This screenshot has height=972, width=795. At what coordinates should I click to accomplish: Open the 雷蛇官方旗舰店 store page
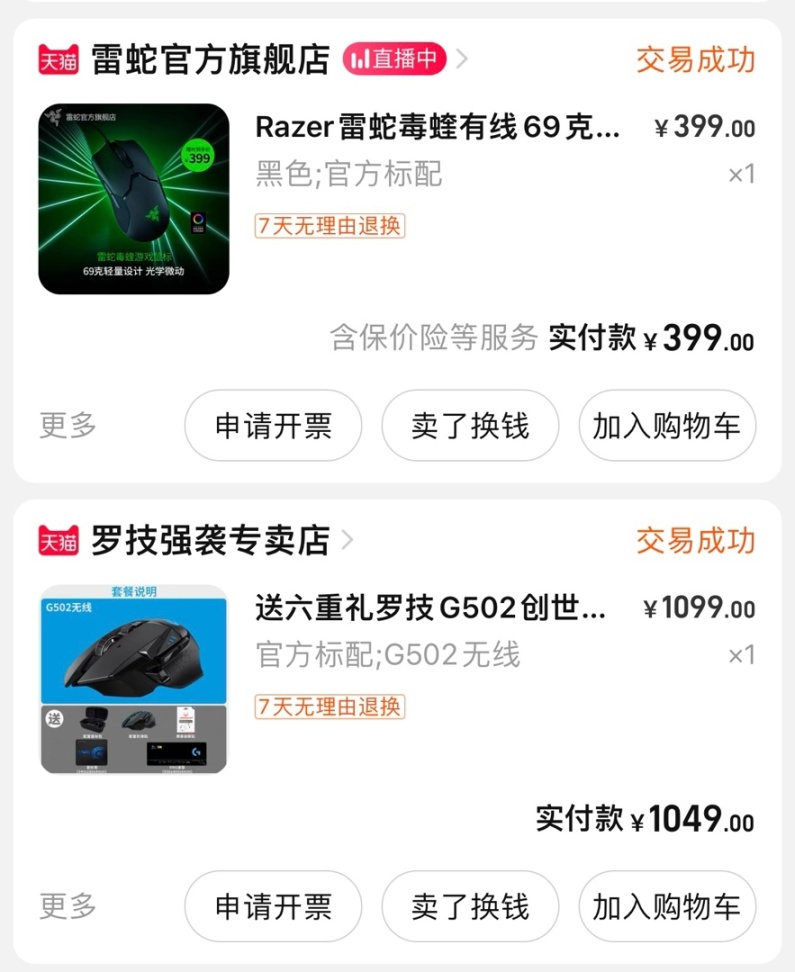[x=210, y=59]
